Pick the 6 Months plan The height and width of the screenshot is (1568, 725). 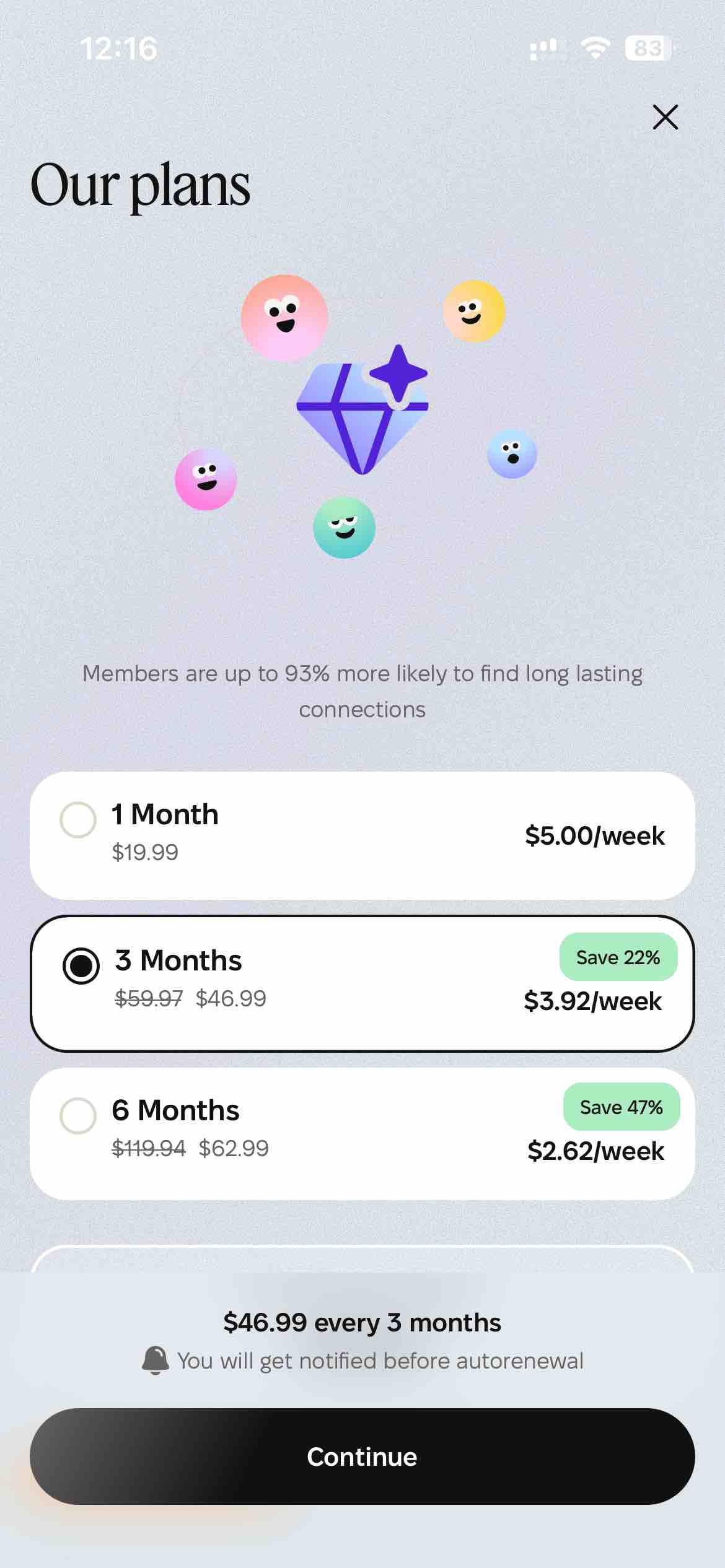tap(78, 1116)
